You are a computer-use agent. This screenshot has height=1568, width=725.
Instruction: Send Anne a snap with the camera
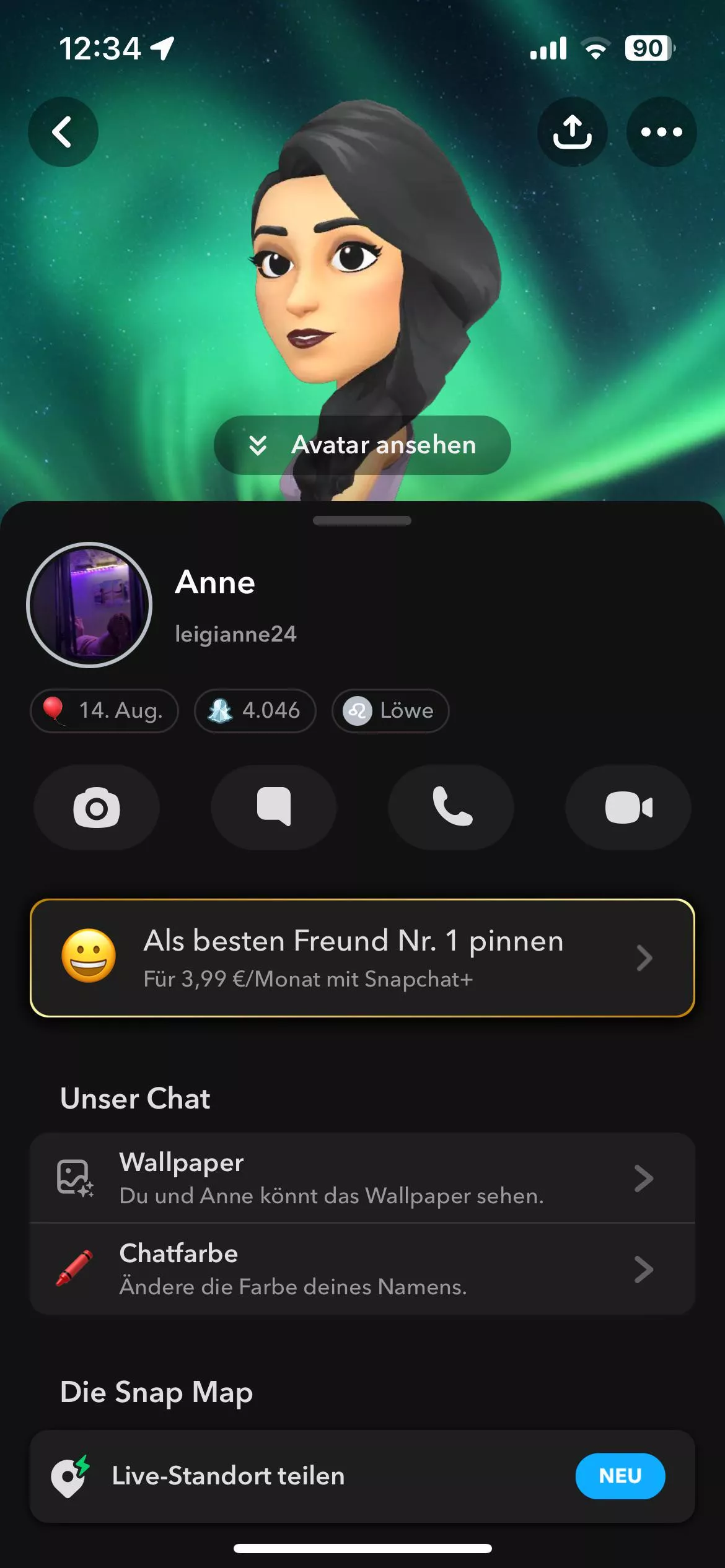coord(97,808)
